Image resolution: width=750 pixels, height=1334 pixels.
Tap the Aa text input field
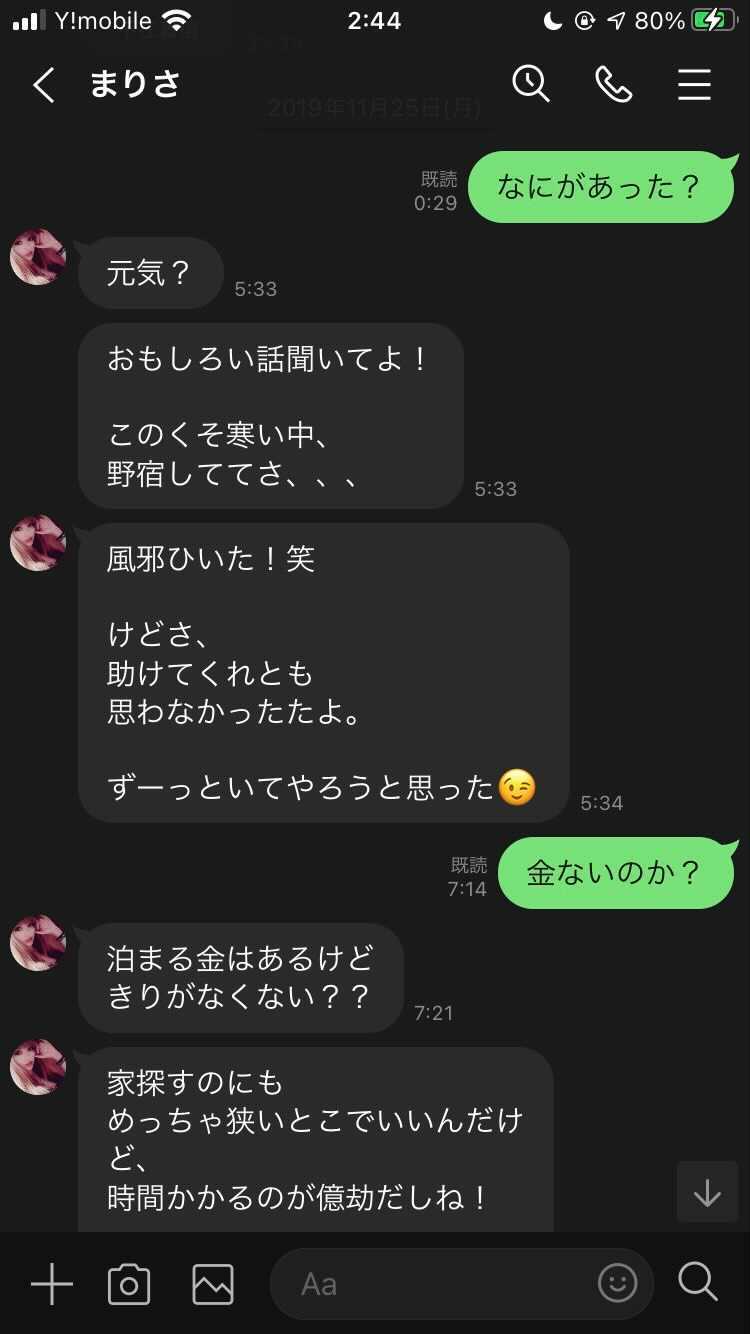click(420, 1283)
